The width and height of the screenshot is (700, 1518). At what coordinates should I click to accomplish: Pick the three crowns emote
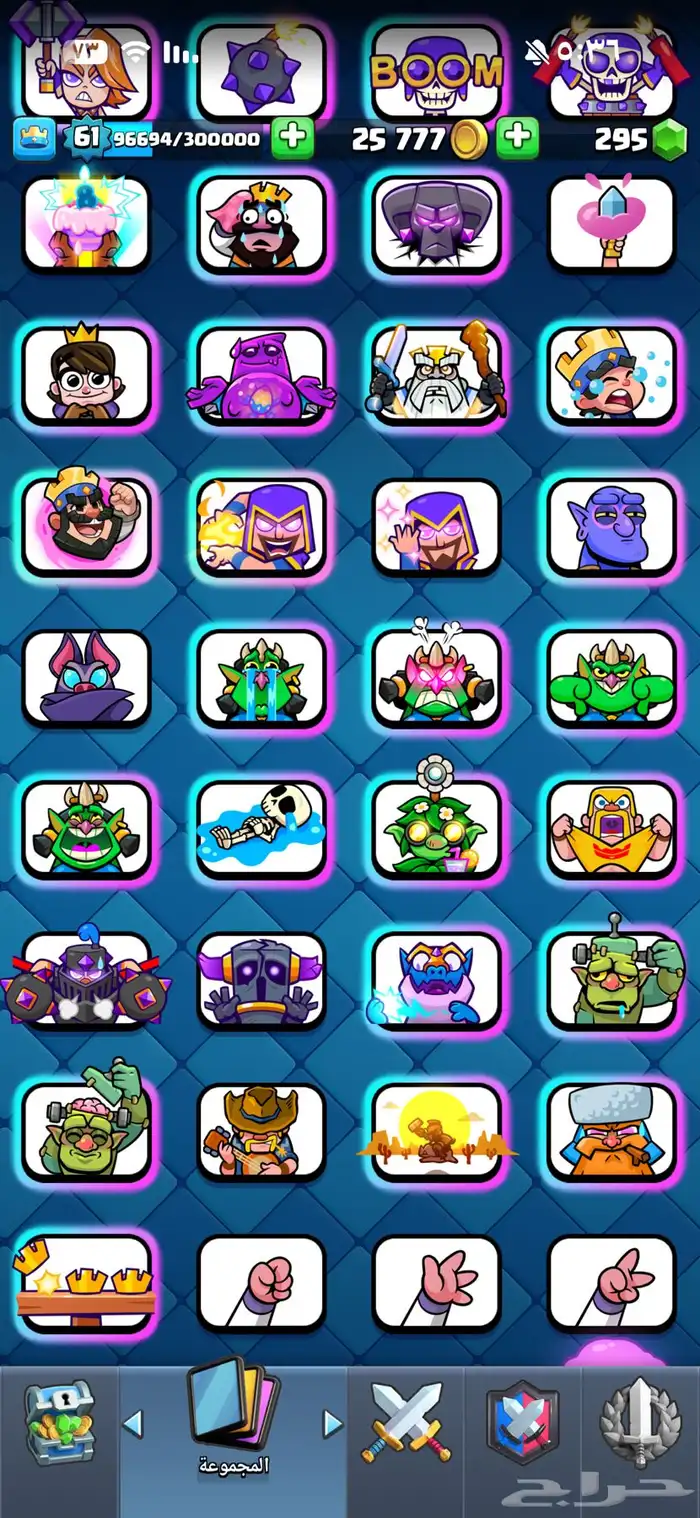86,1283
